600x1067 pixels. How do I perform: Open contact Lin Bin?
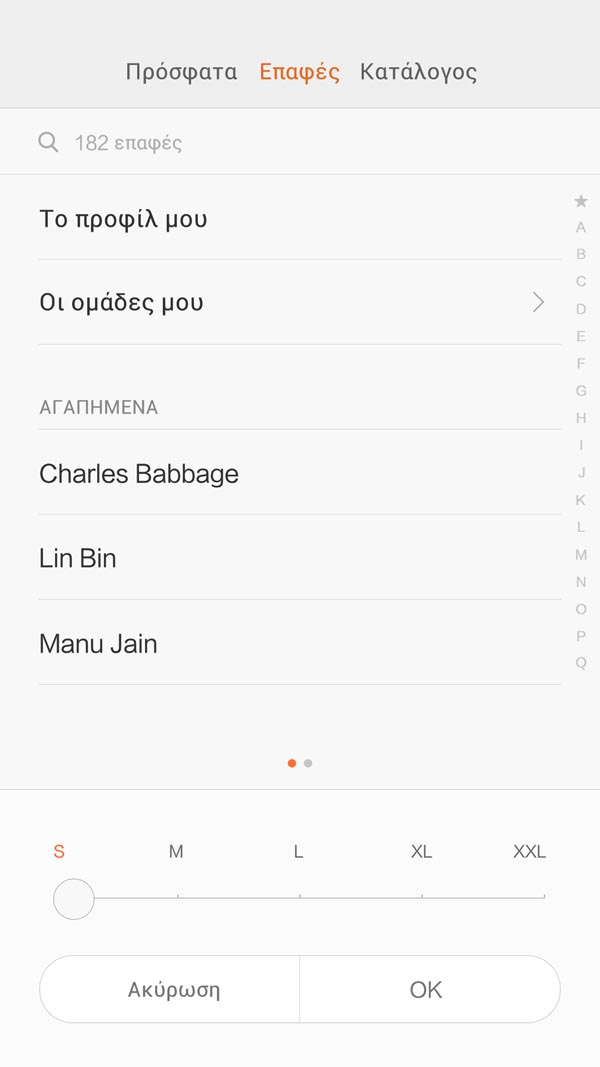[x=300, y=558]
